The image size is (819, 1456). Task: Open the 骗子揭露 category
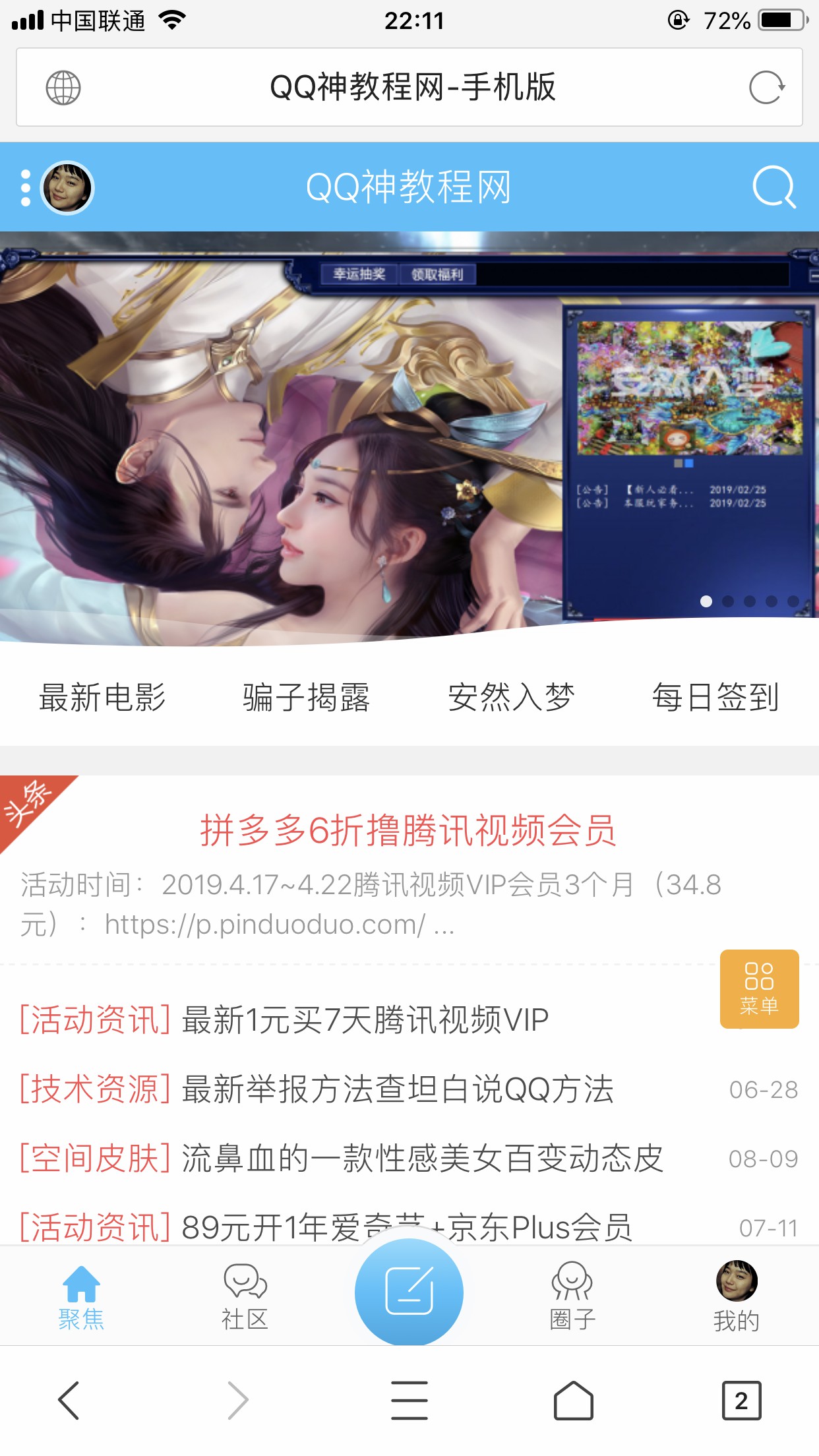coord(307,698)
